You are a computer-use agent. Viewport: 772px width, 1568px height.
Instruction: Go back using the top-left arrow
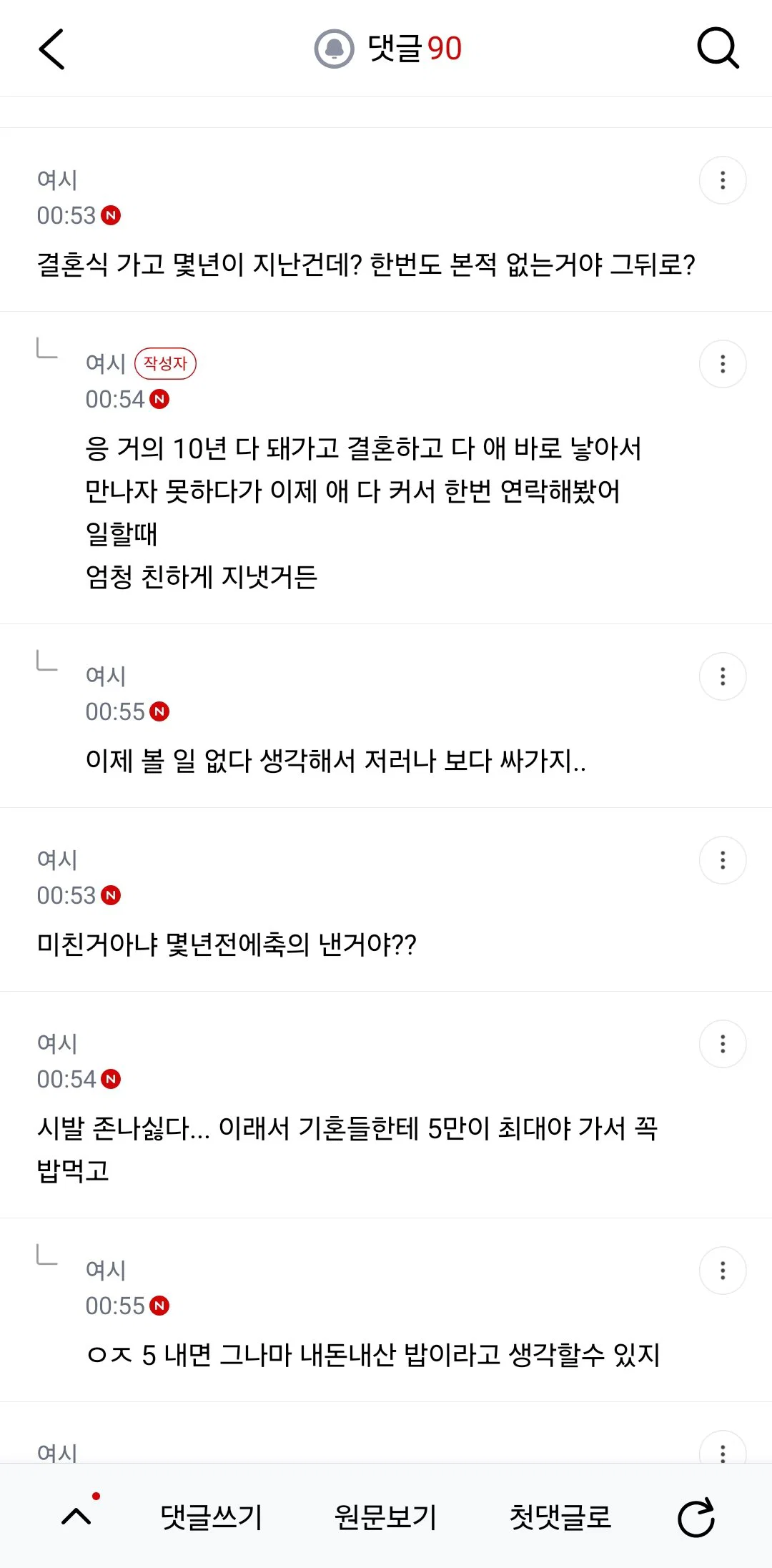[51, 49]
